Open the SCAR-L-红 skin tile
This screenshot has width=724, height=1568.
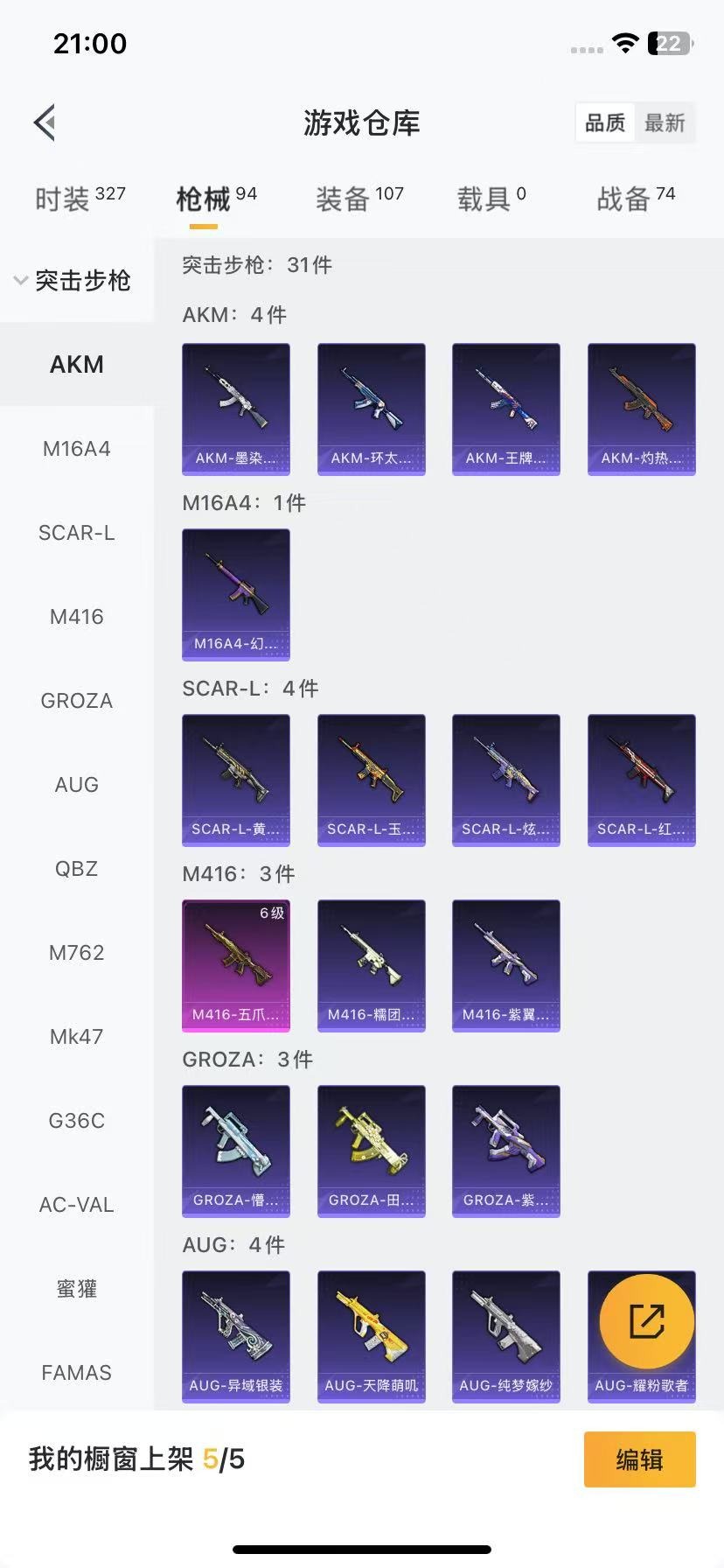[642, 780]
